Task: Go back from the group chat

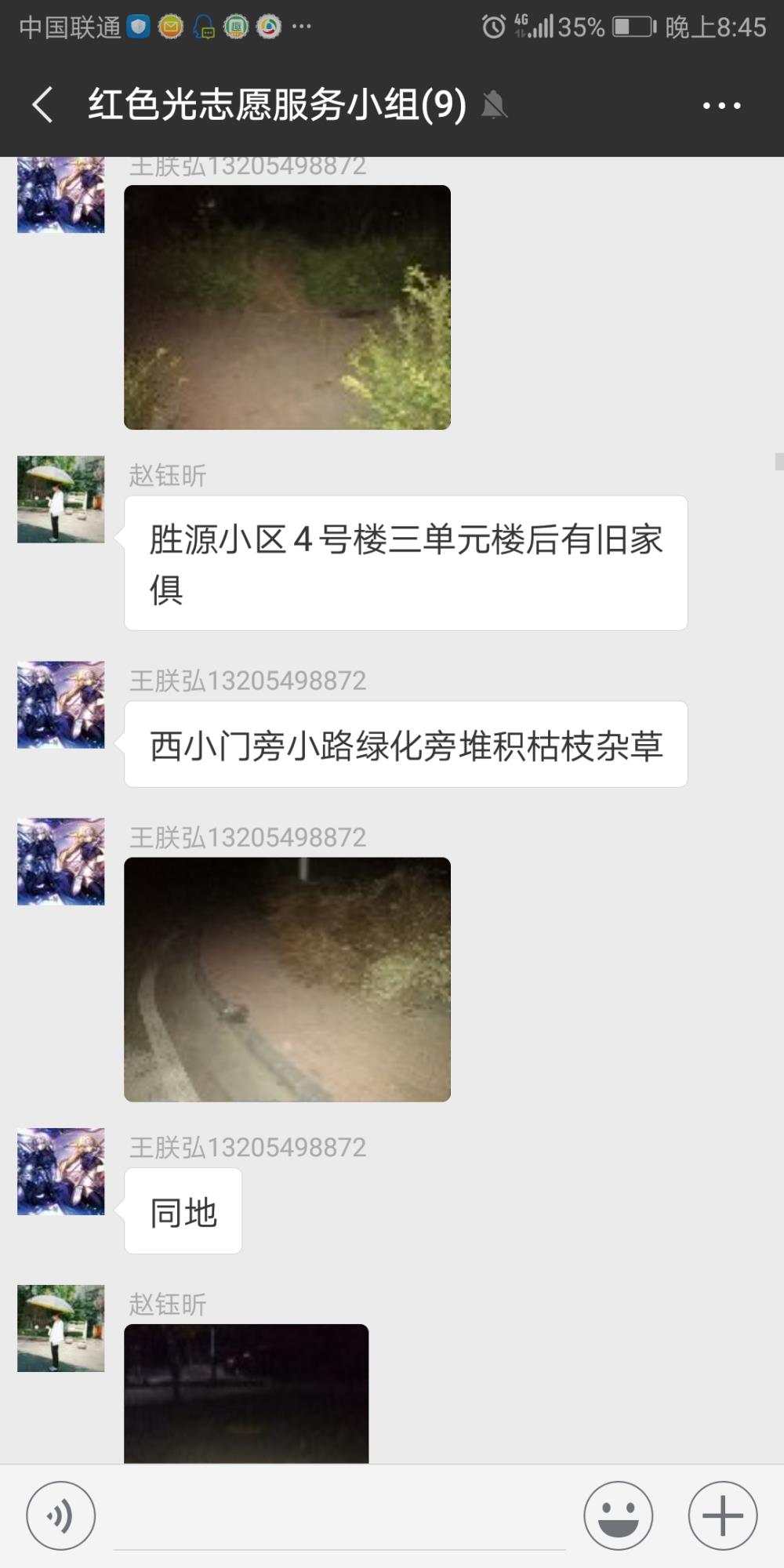Action: 43,105
